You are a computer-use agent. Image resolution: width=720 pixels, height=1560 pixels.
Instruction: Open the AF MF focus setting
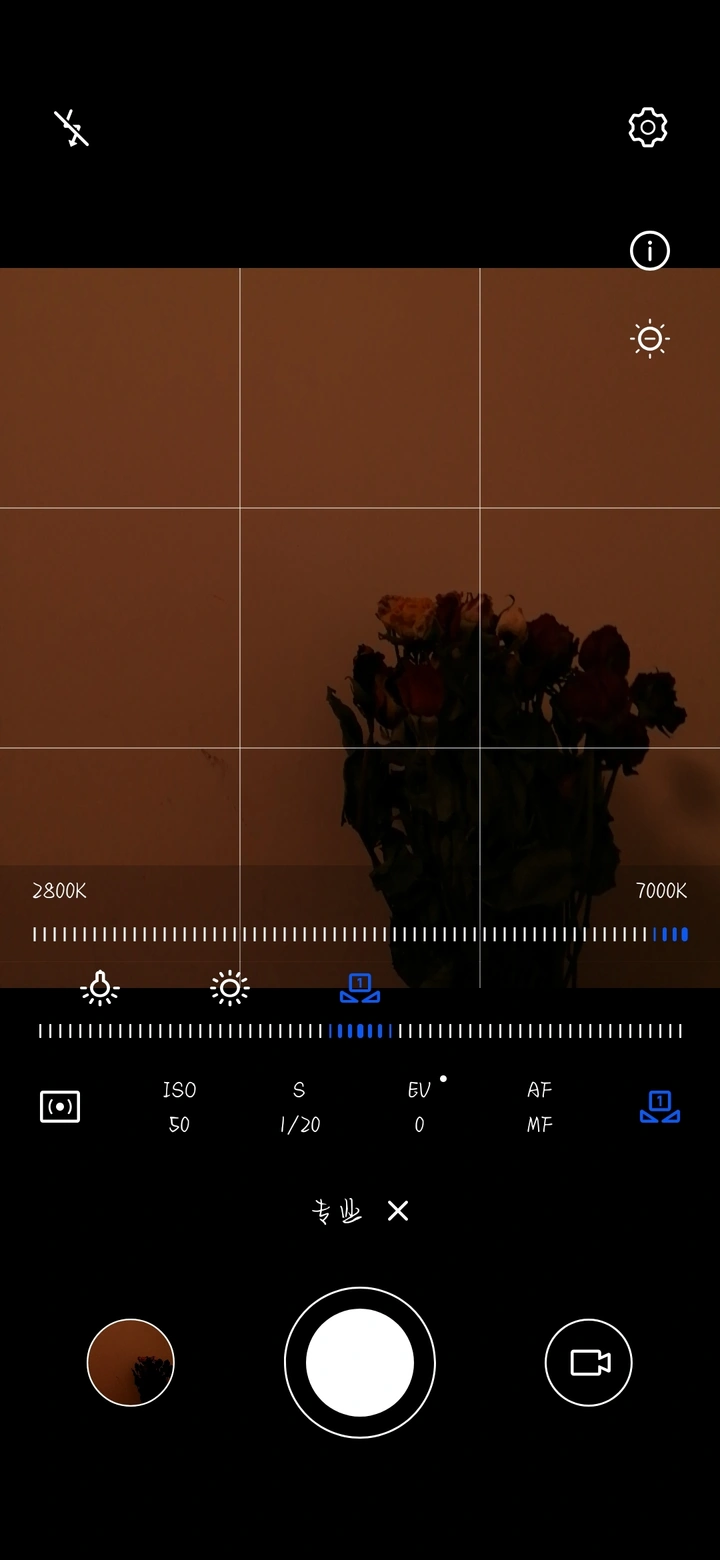(540, 1107)
